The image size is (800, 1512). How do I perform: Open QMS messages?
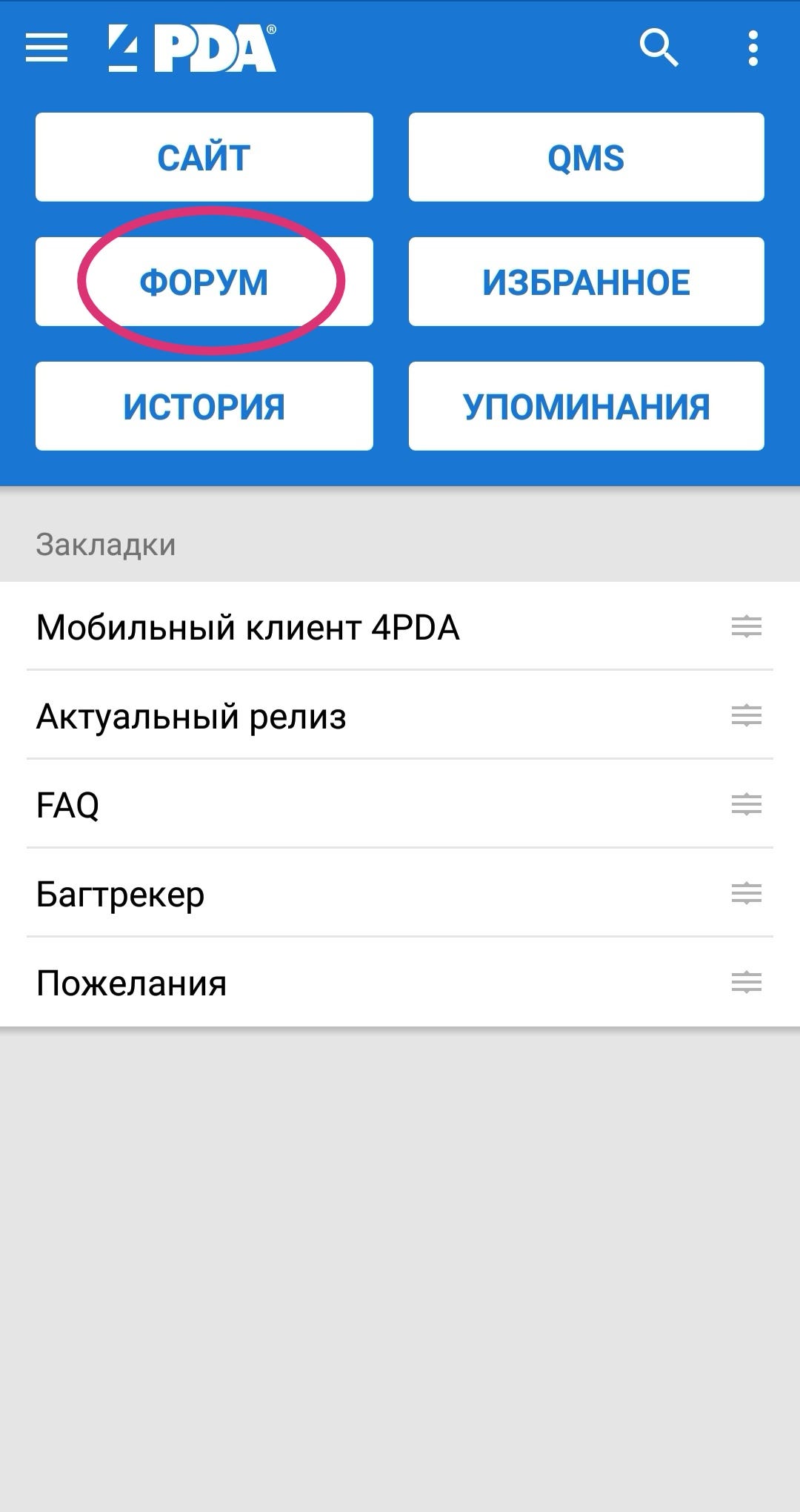586,157
